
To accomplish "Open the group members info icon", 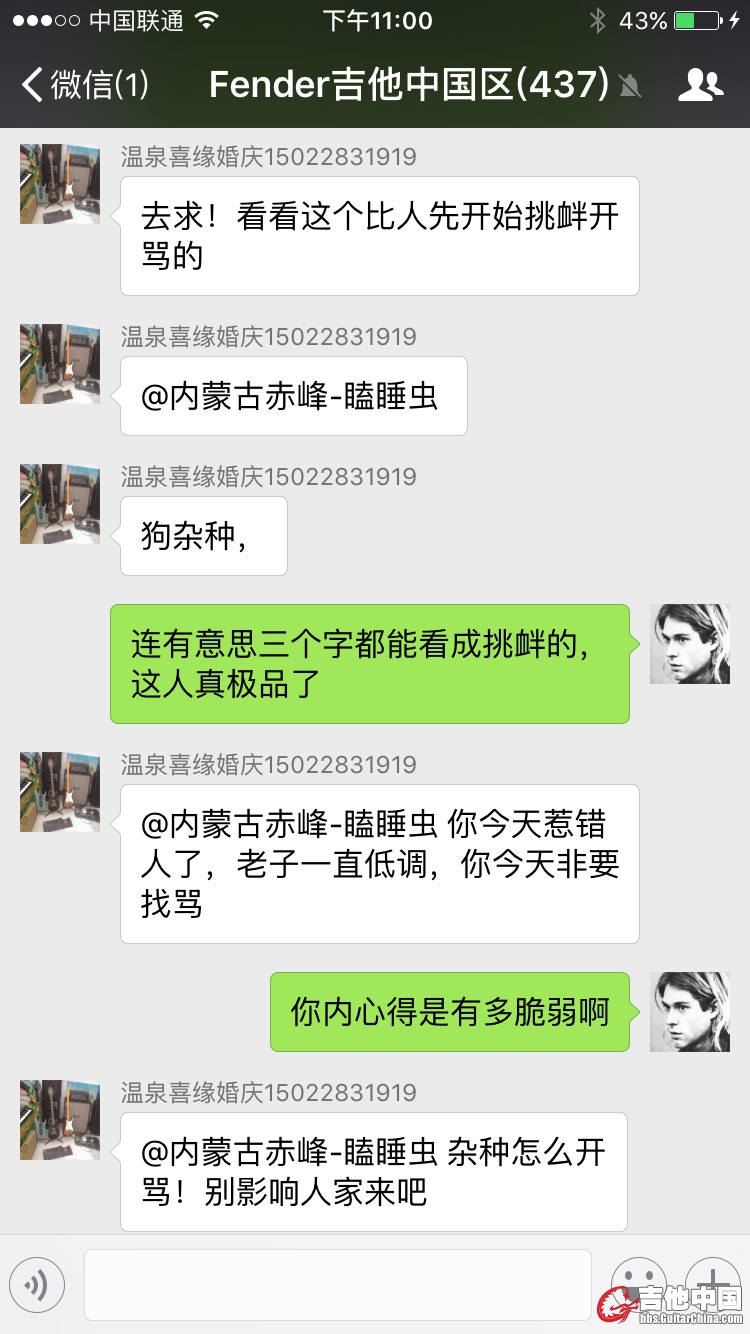I will click(x=700, y=85).
